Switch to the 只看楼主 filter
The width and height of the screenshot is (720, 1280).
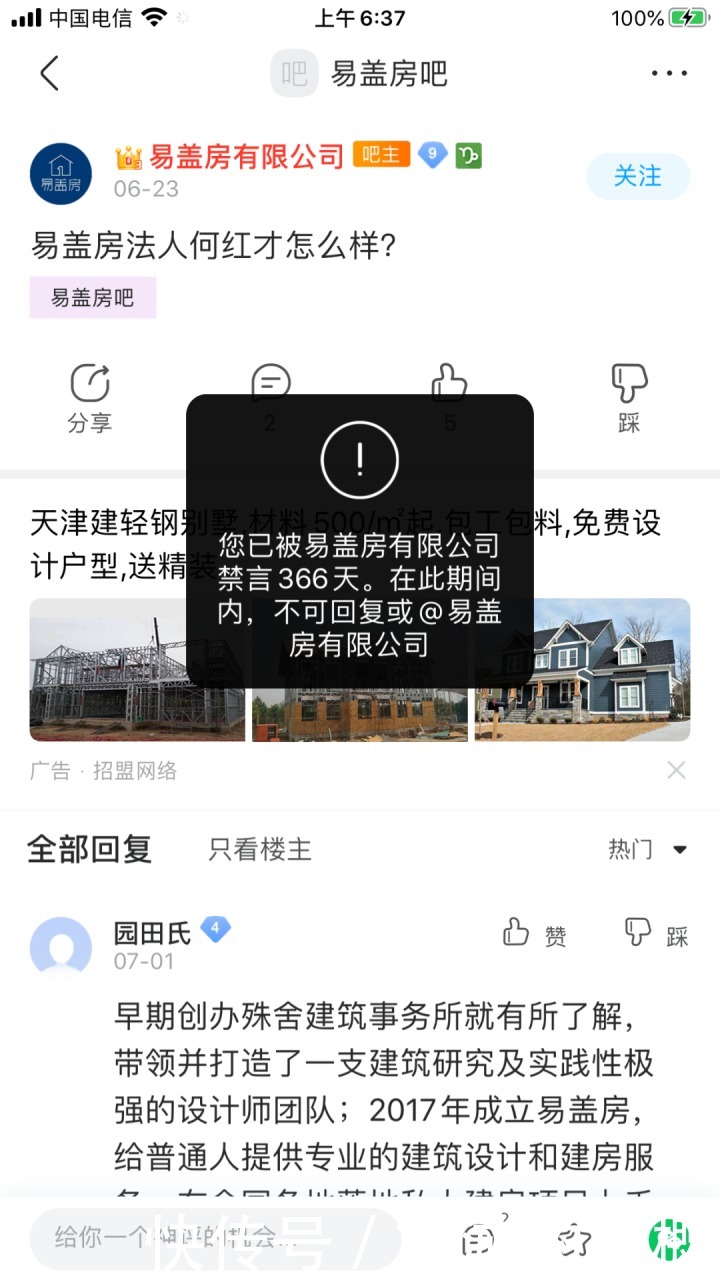click(259, 850)
